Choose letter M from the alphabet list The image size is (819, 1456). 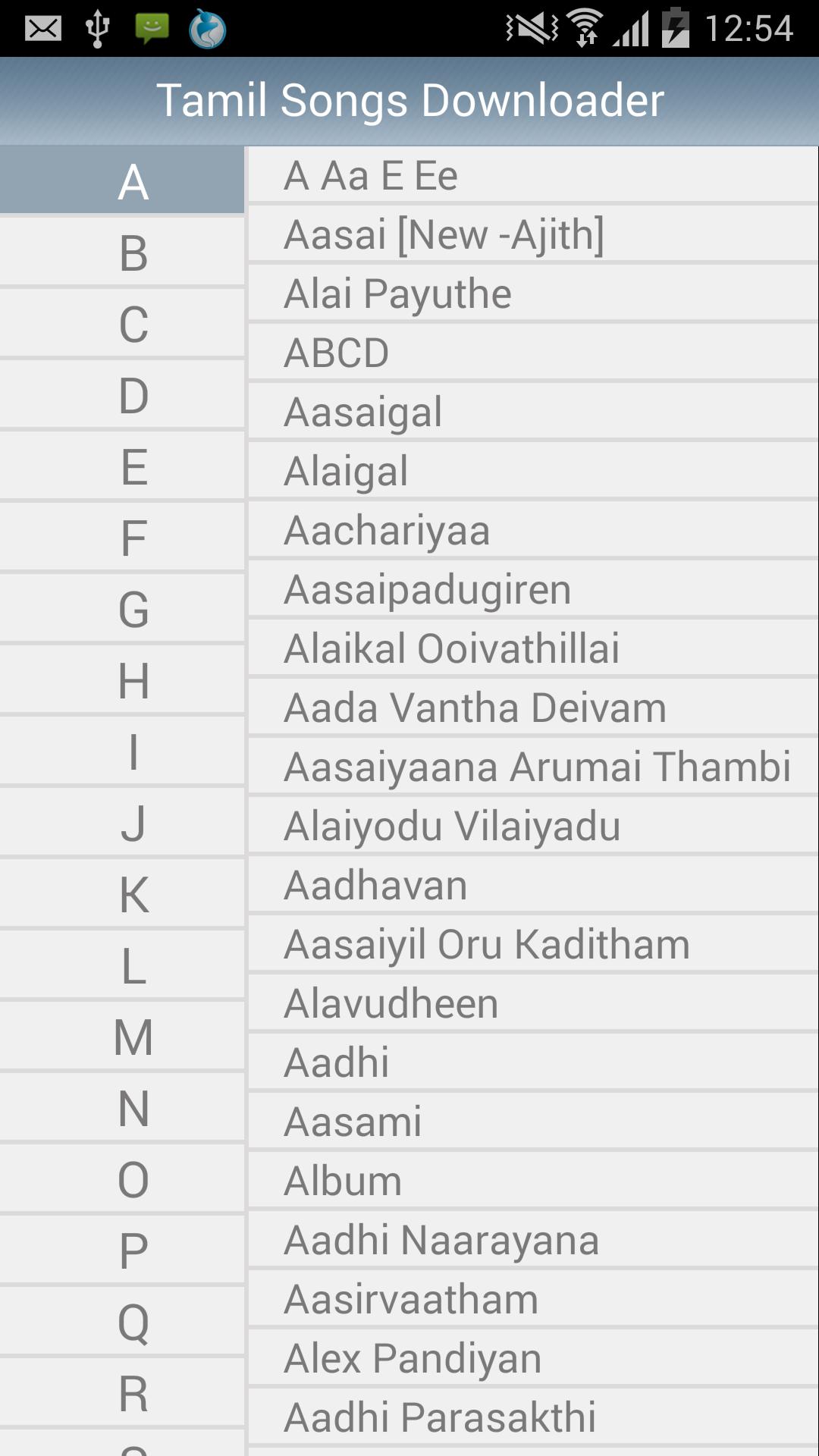[x=133, y=1037]
